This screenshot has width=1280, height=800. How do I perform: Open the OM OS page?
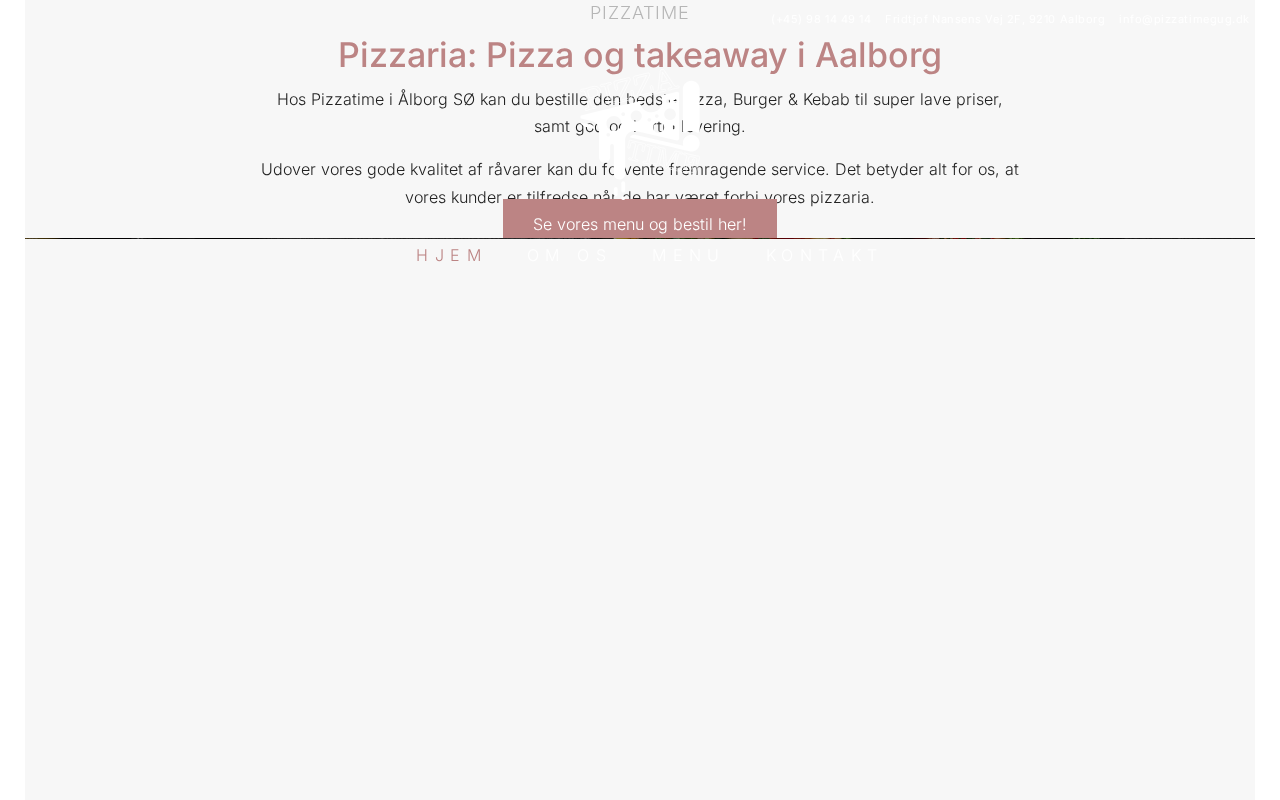point(567,255)
